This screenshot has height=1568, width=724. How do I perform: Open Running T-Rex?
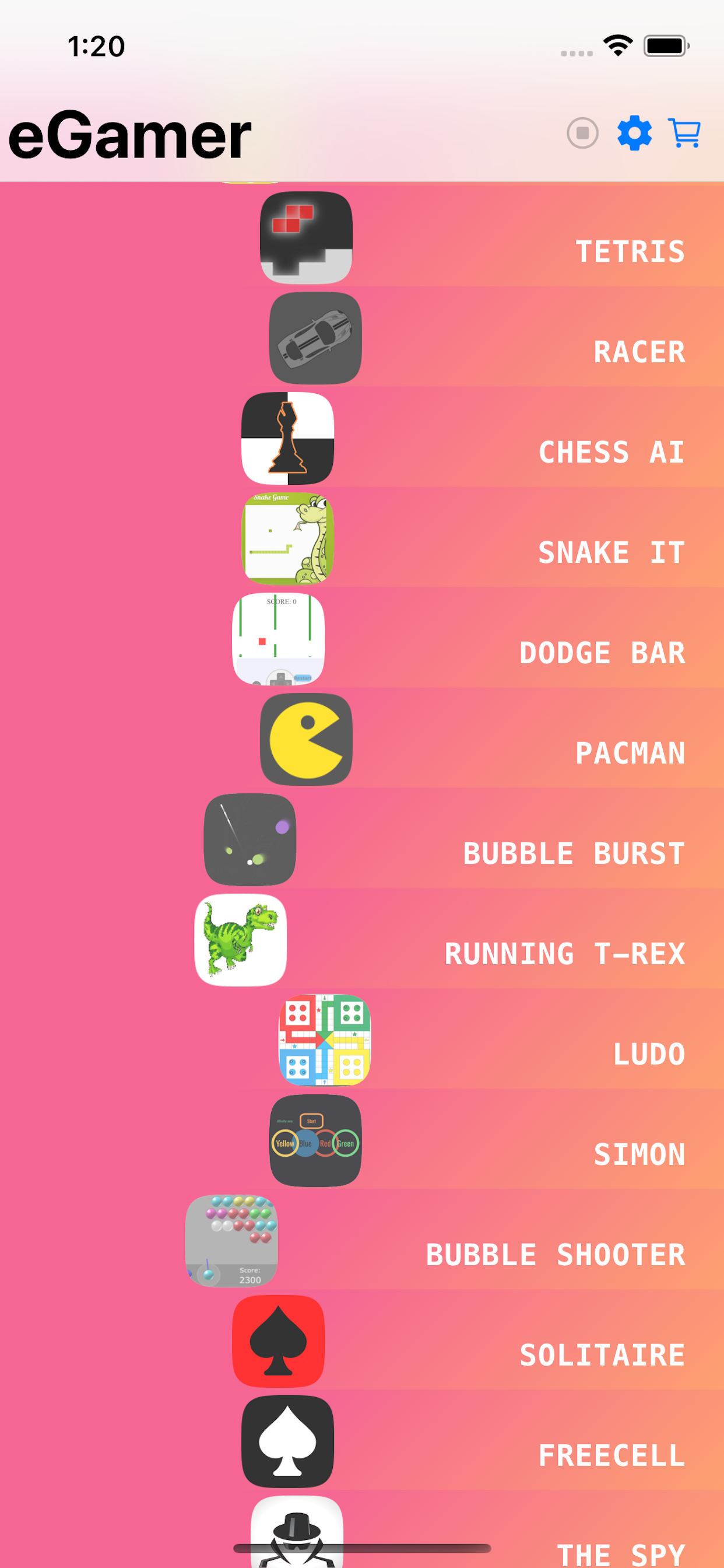(x=564, y=954)
